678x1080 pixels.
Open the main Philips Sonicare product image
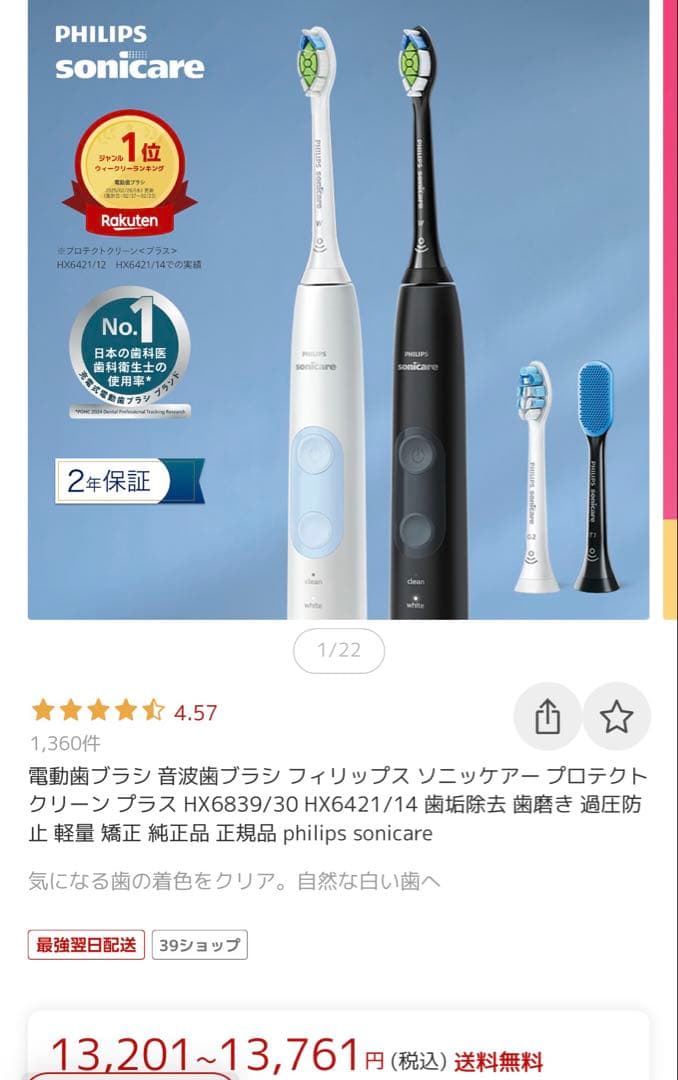338,310
